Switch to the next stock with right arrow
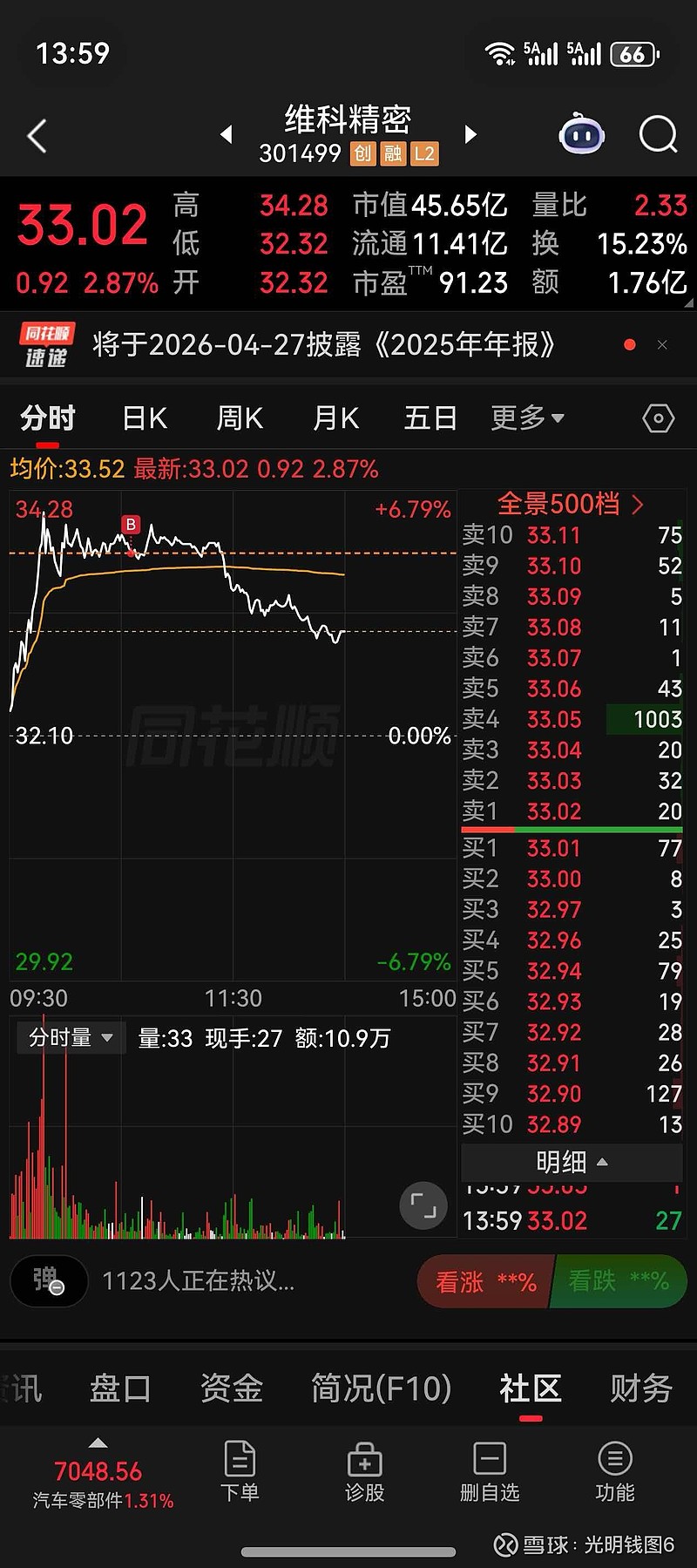The height and width of the screenshot is (1568, 697). coord(470,133)
